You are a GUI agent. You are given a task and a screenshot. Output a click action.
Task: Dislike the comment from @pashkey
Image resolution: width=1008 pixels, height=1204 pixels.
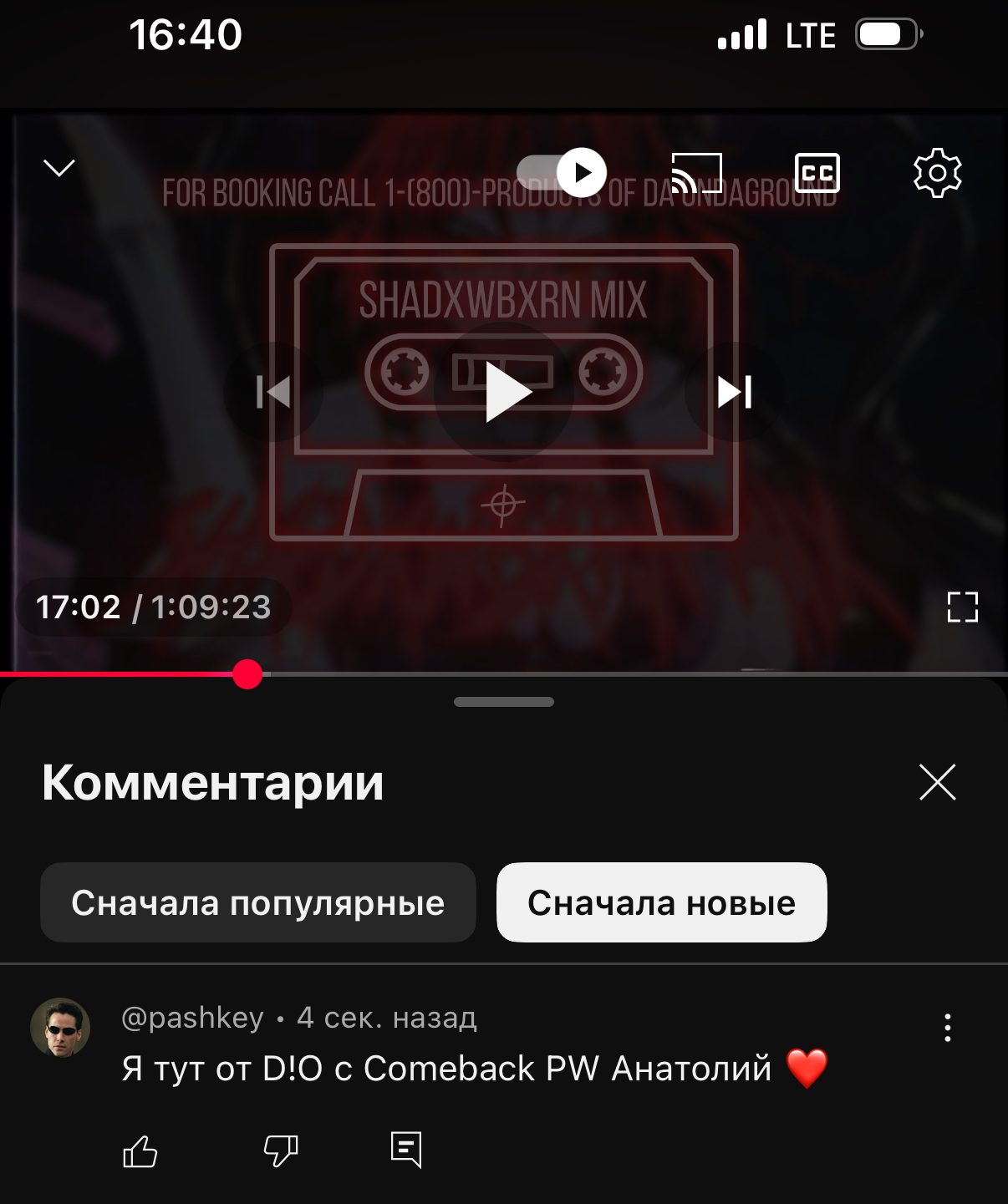pos(281,1151)
